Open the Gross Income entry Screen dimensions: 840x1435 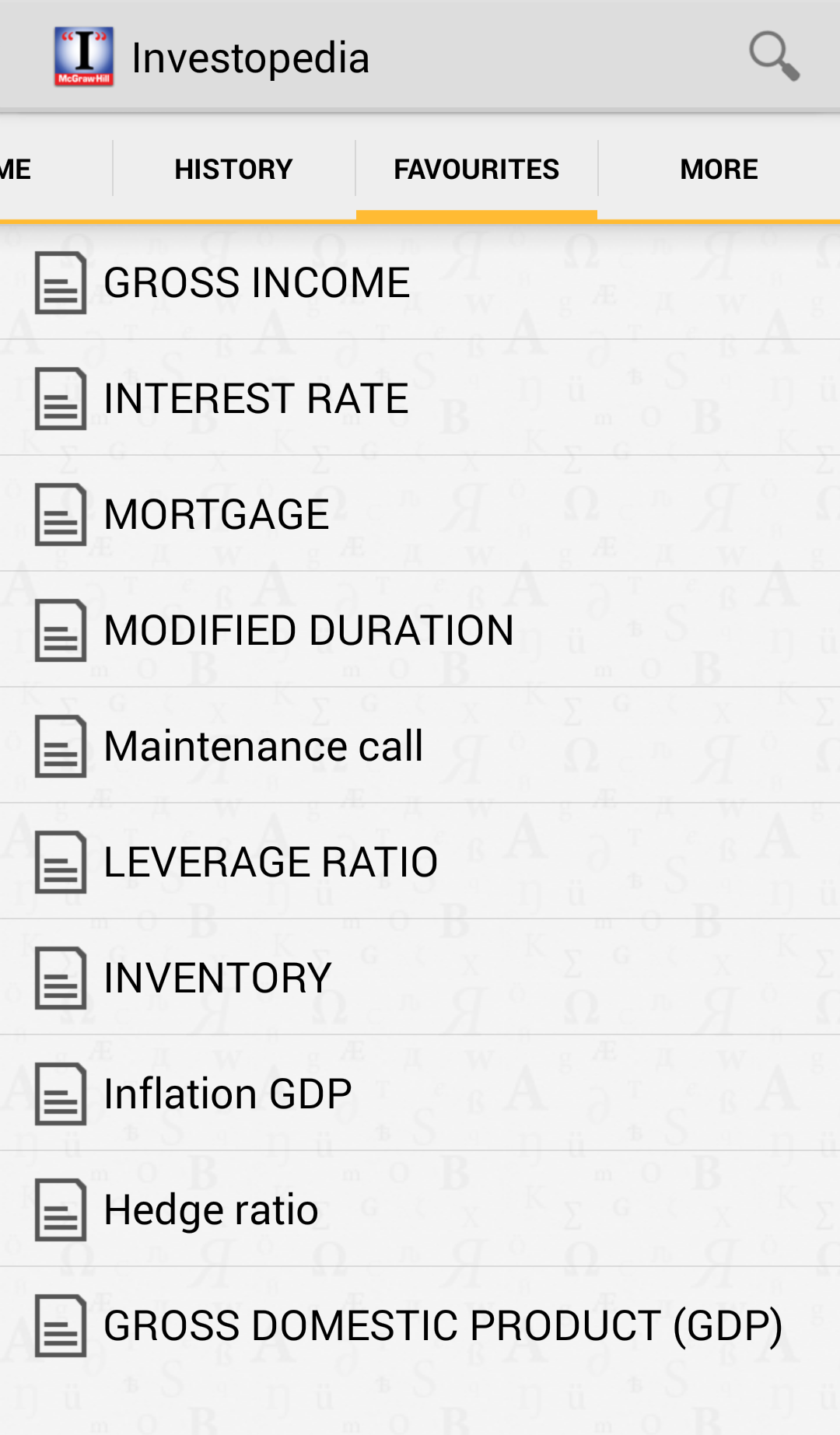420,282
